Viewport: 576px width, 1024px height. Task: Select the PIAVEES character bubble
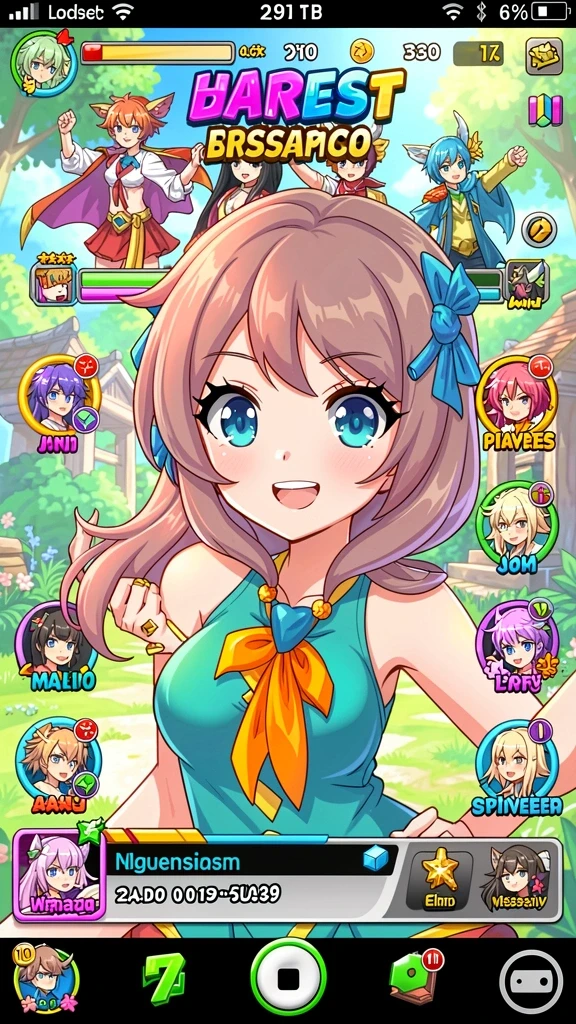519,403
